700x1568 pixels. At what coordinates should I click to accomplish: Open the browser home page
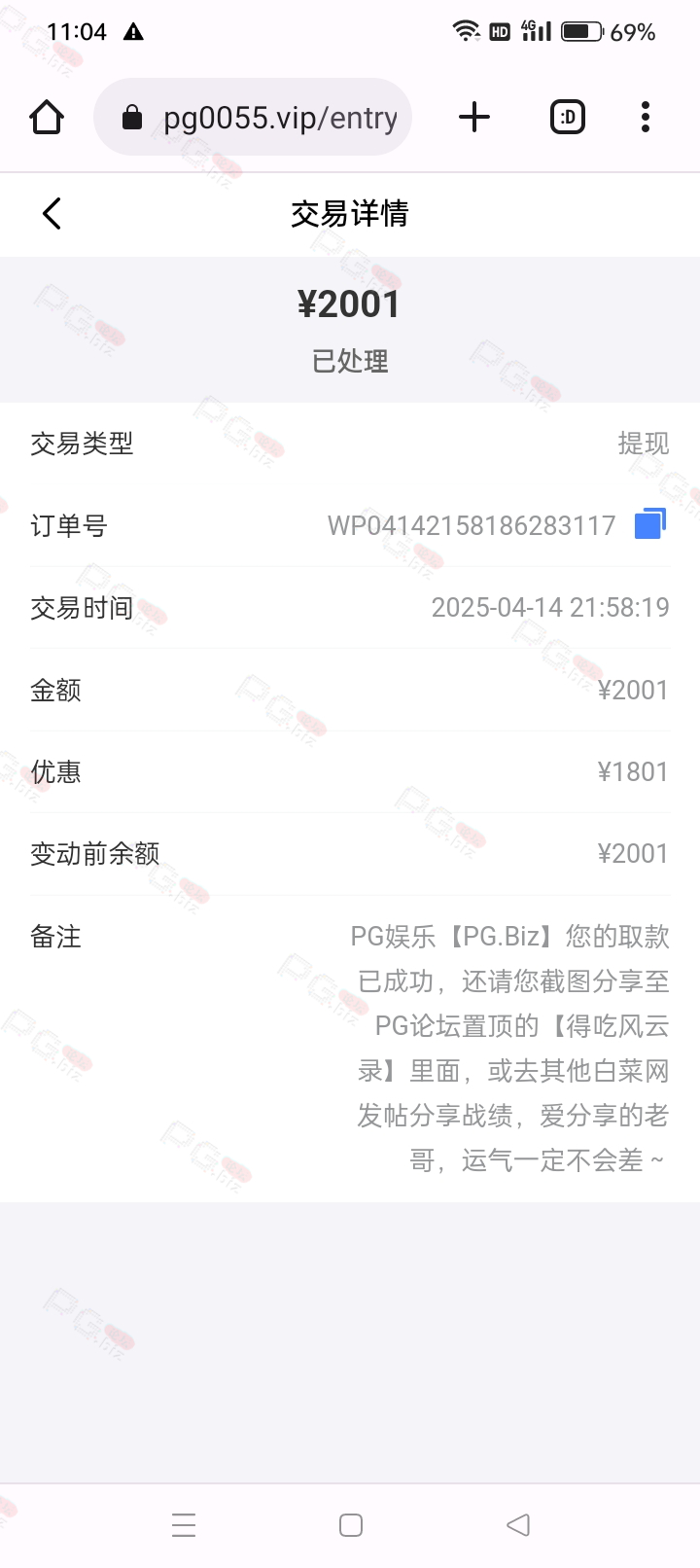pos(47,118)
